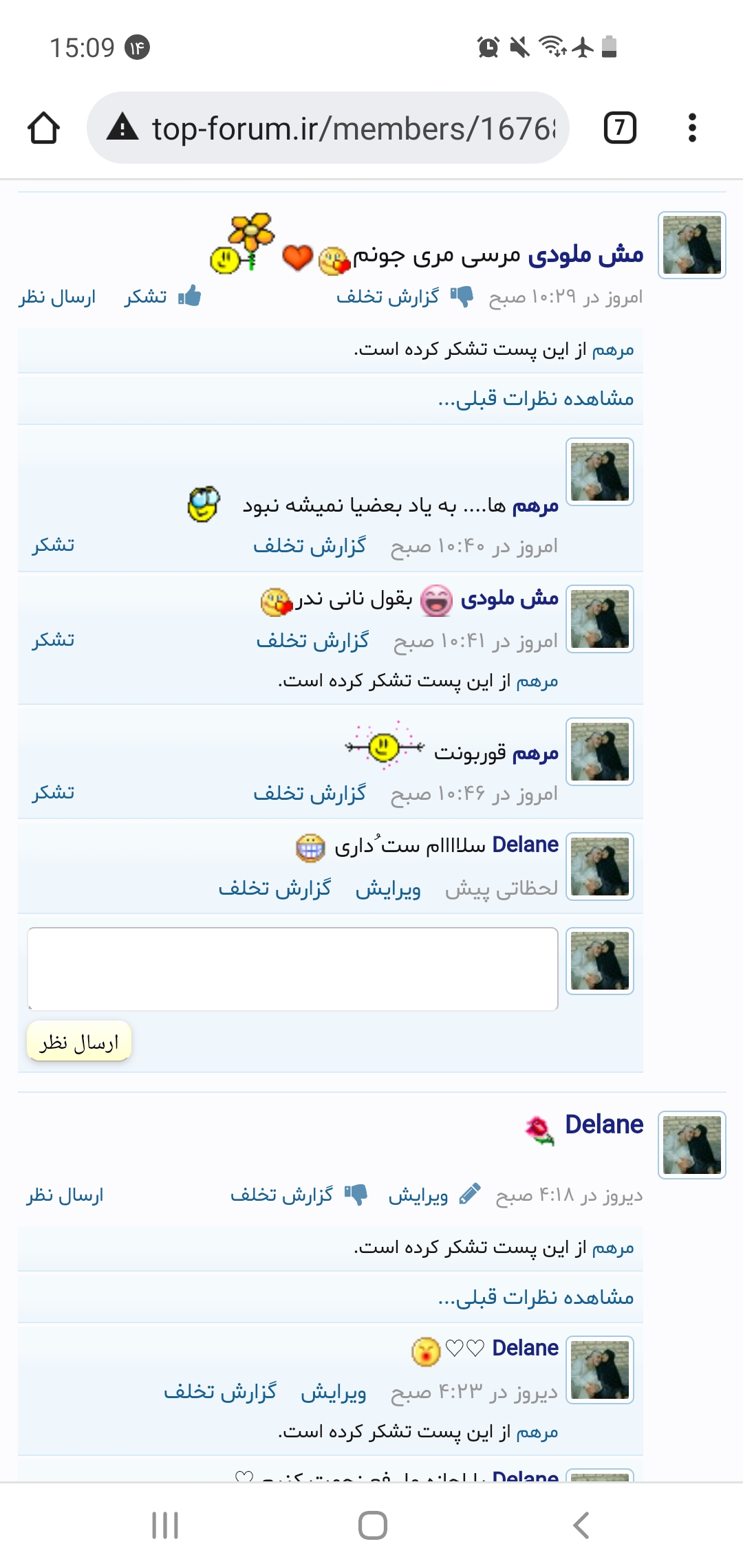Focus the empty comment text box
Image resolution: width=743 pixels, height=1568 pixels.
[292, 968]
